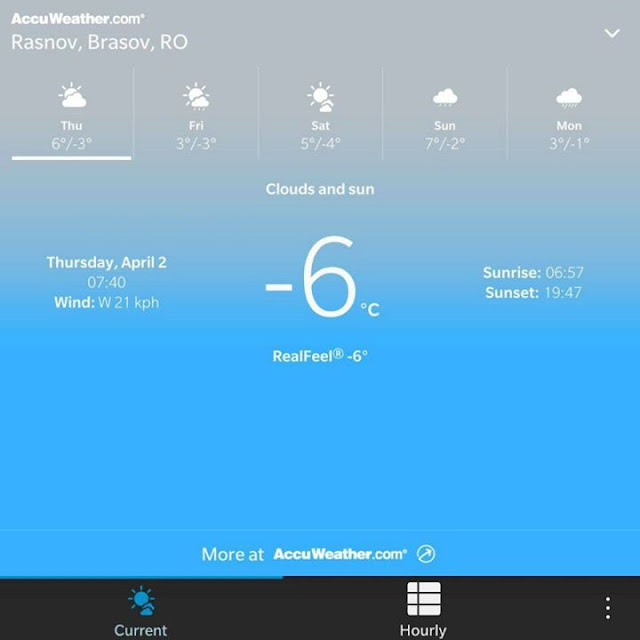
Task: Select the Thu forecast tab
Action: [71, 115]
